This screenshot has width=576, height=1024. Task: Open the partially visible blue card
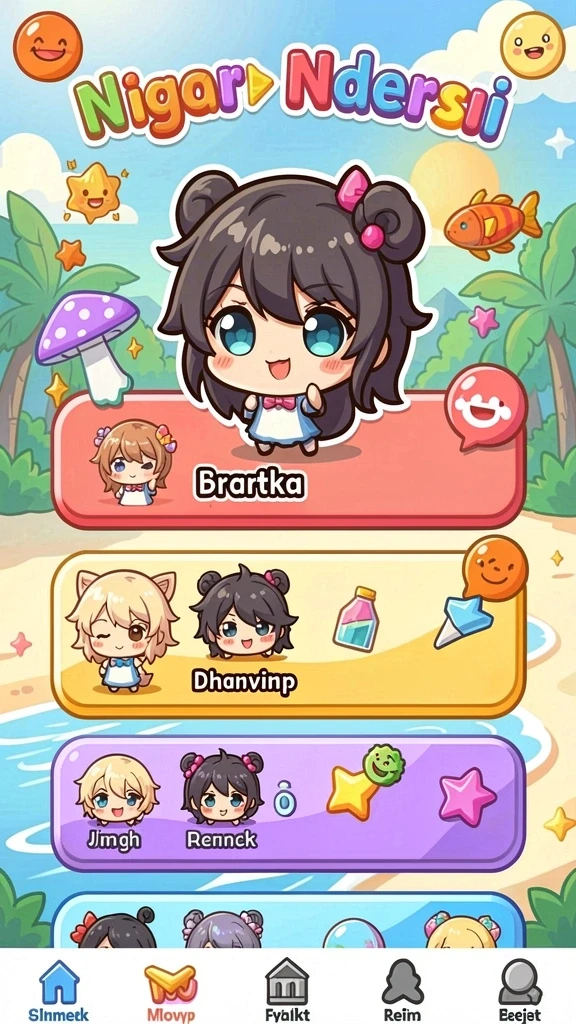click(288, 921)
